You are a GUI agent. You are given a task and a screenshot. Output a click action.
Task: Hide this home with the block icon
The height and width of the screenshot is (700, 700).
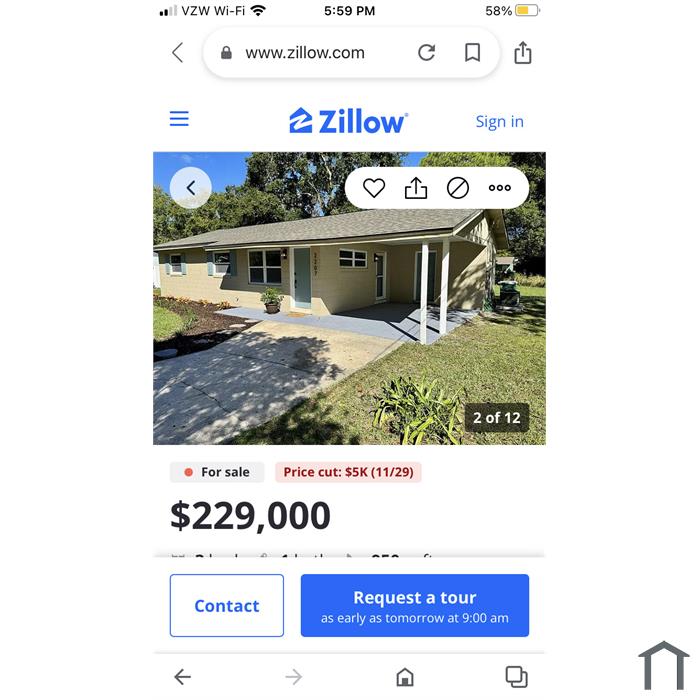(x=458, y=188)
